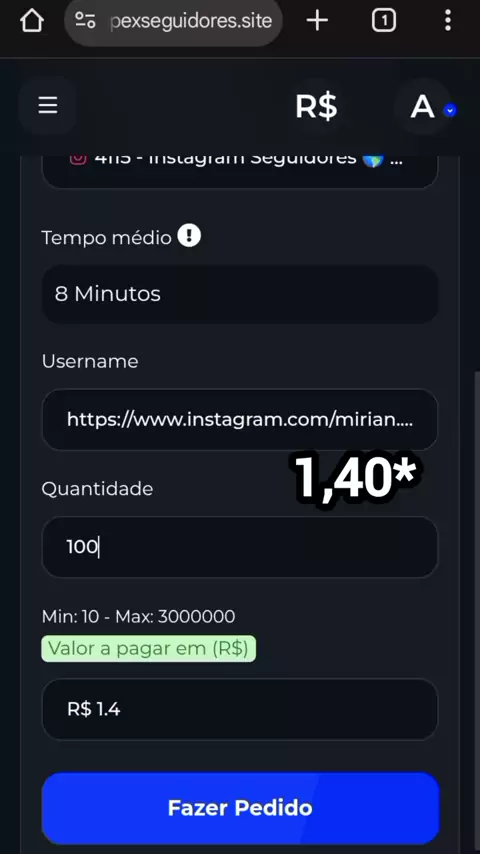
Task: Tap the pexseguidores.site address bar
Action: coord(173,21)
